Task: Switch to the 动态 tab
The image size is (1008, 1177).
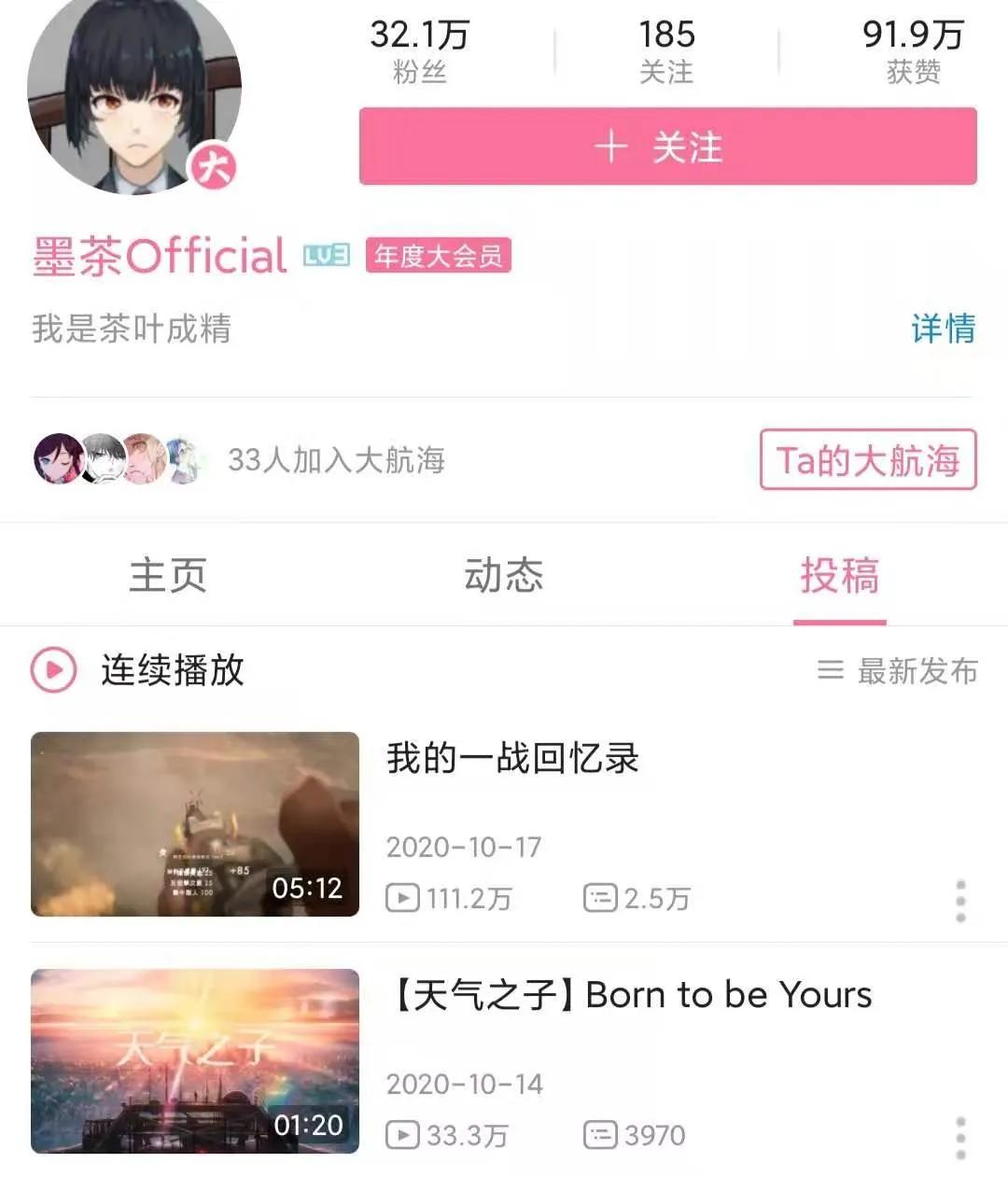Action: coord(504,575)
